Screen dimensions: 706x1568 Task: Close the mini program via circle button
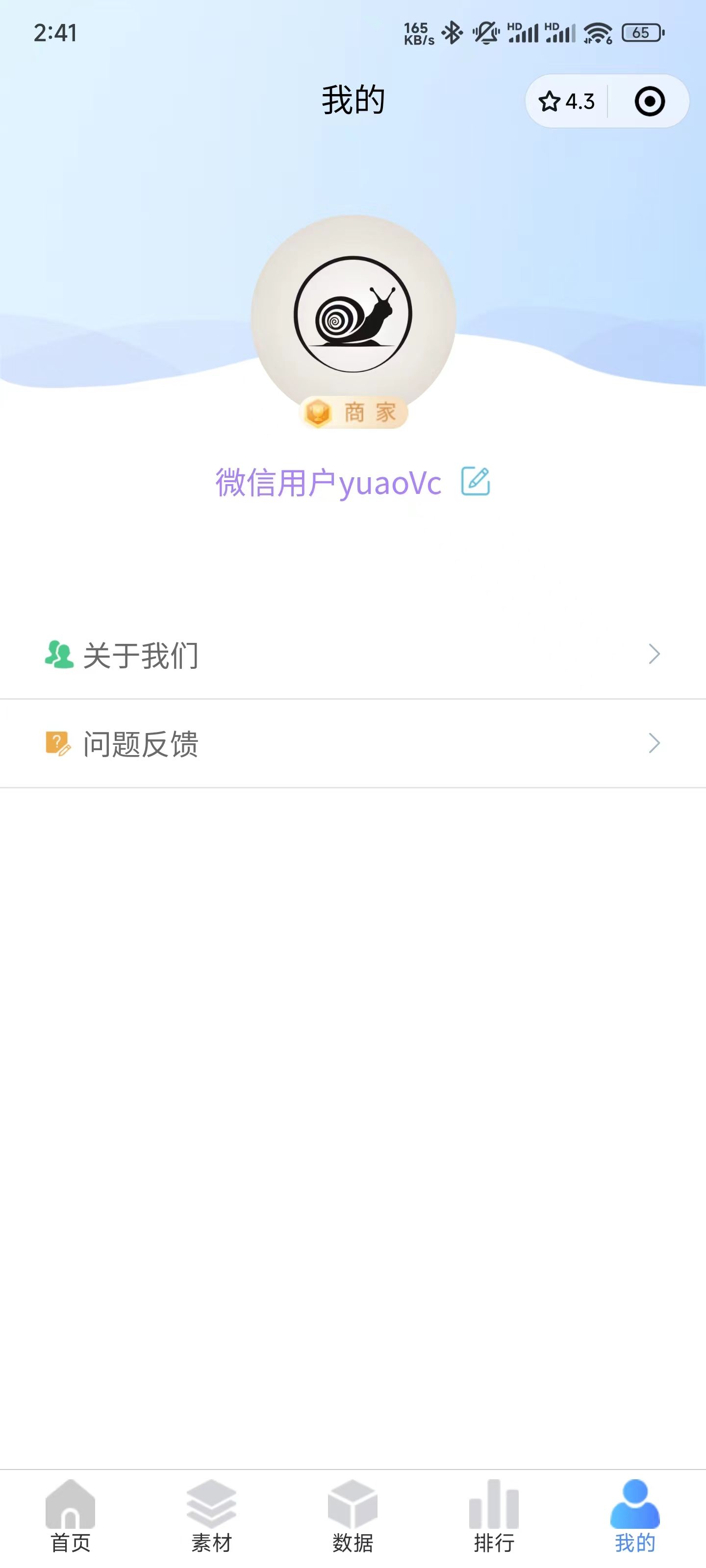coord(649,101)
